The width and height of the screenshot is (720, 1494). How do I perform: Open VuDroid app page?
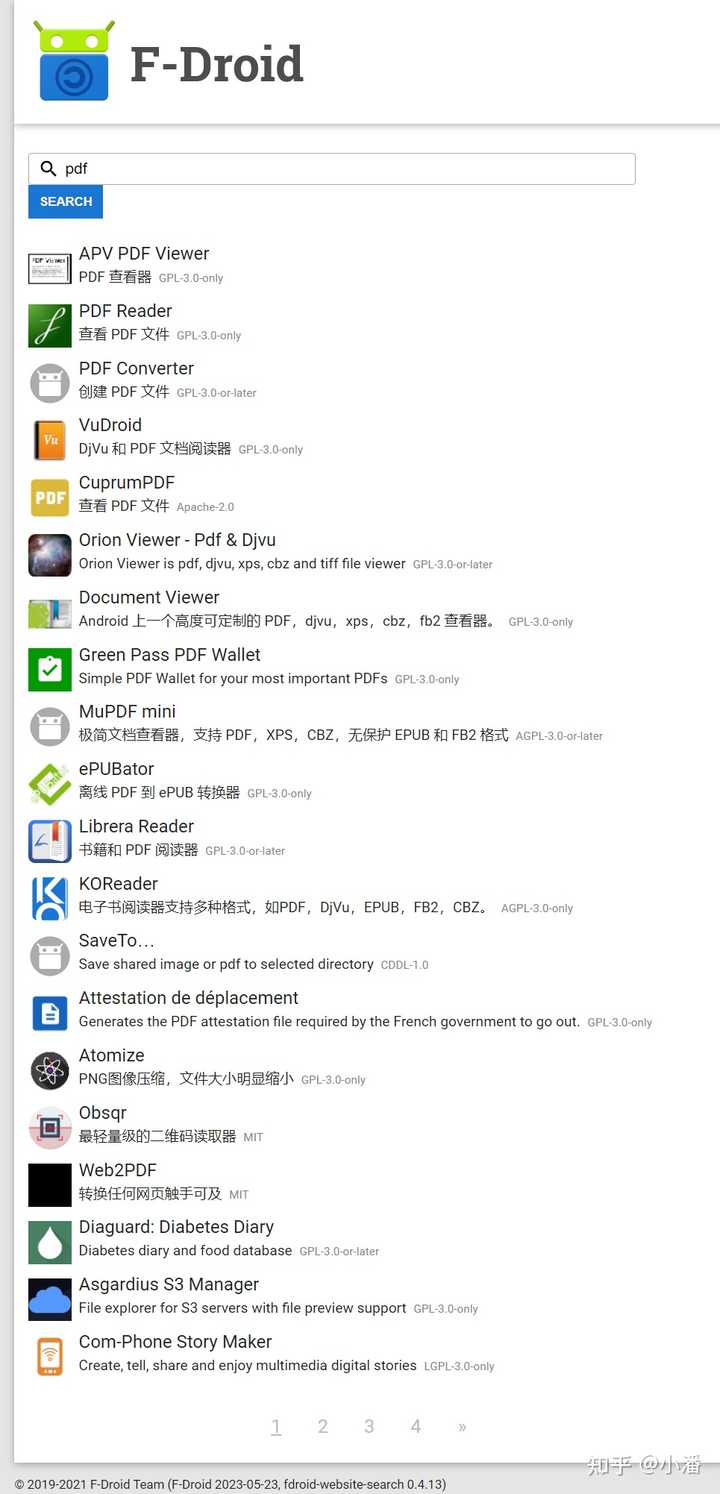point(110,425)
